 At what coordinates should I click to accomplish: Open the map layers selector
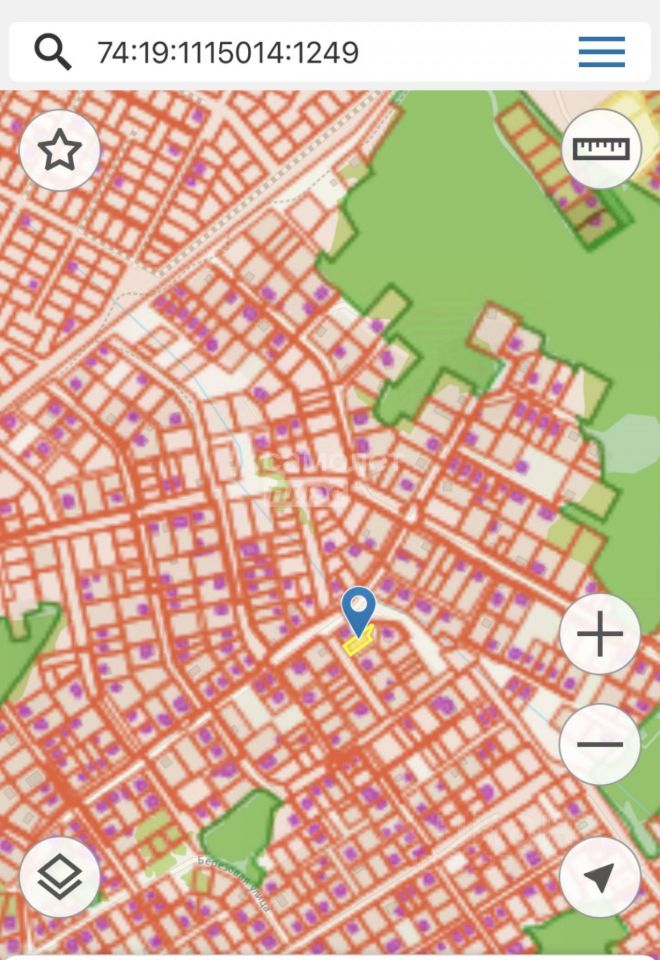point(59,877)
